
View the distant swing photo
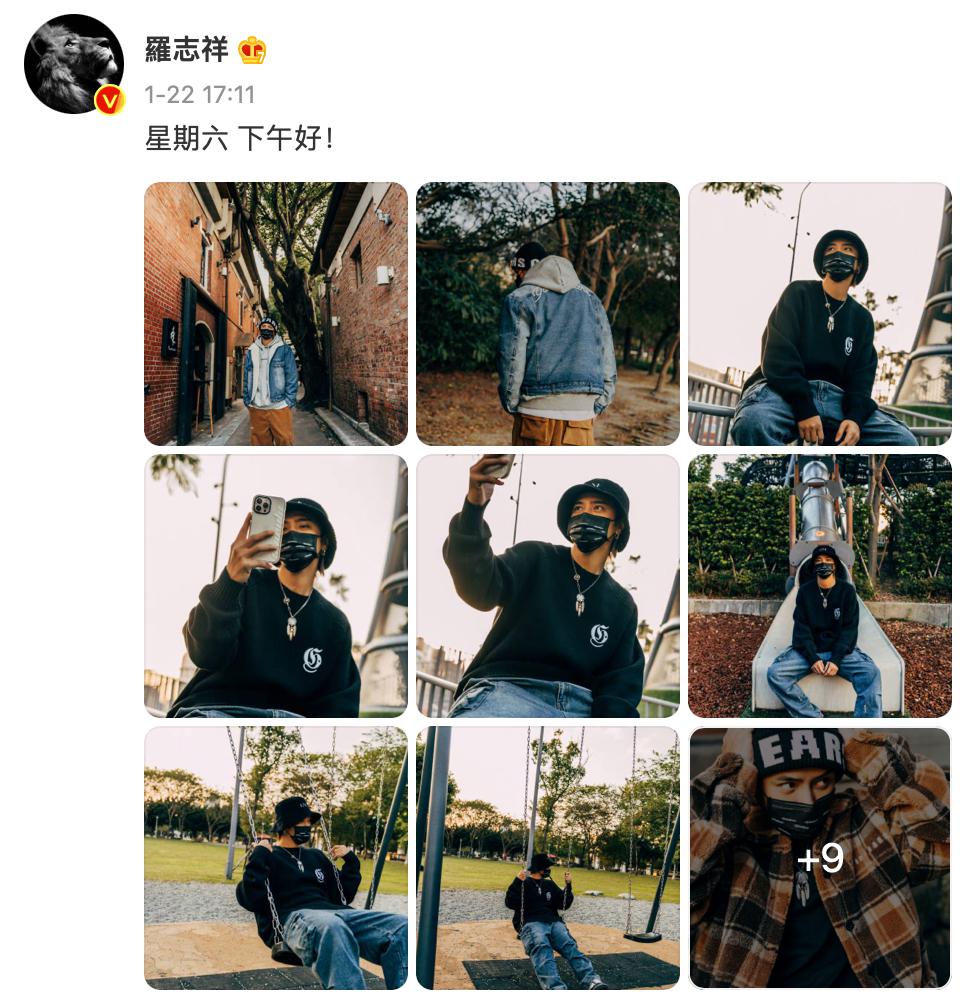point(548,858)
